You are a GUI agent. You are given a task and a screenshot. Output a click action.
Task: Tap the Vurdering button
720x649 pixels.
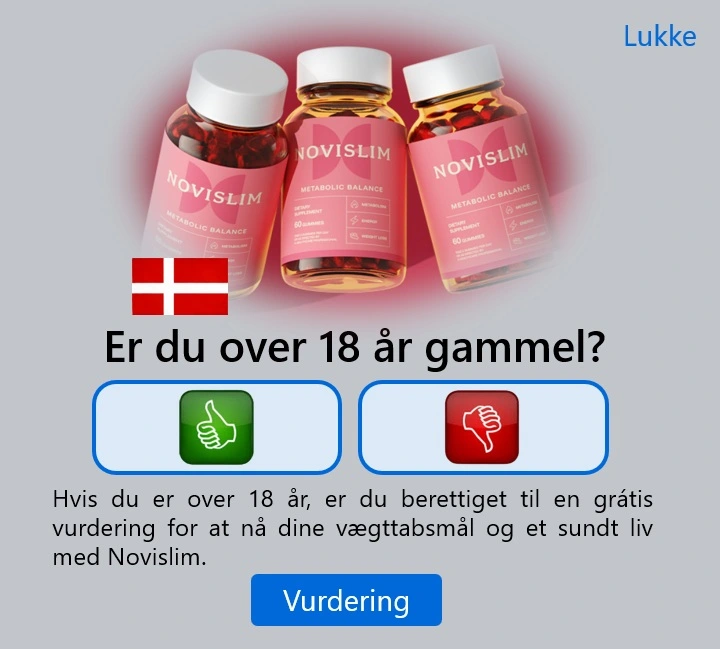(346, 600)
